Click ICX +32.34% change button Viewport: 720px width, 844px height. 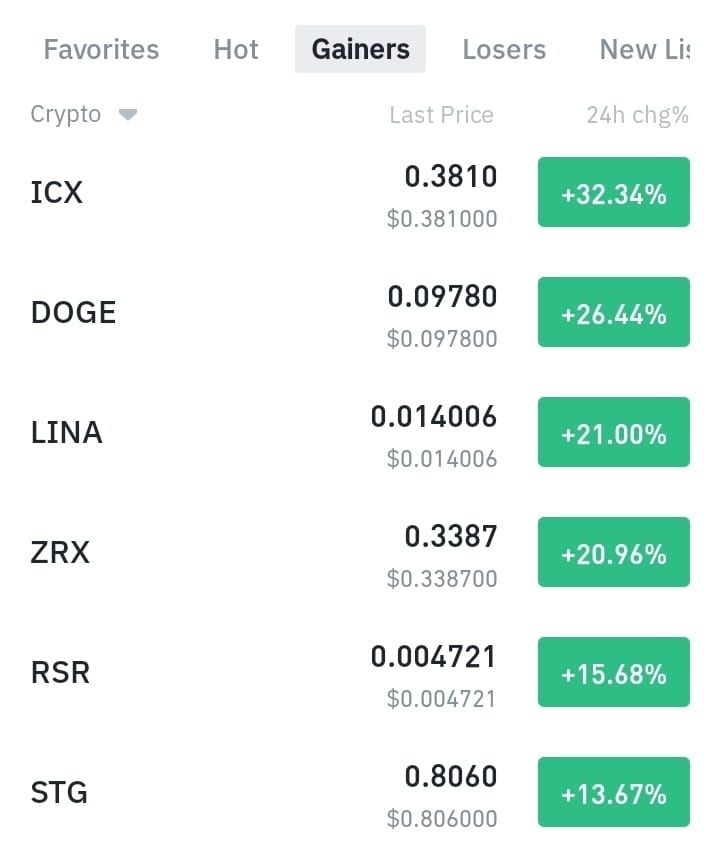click(x=613, y=192)
